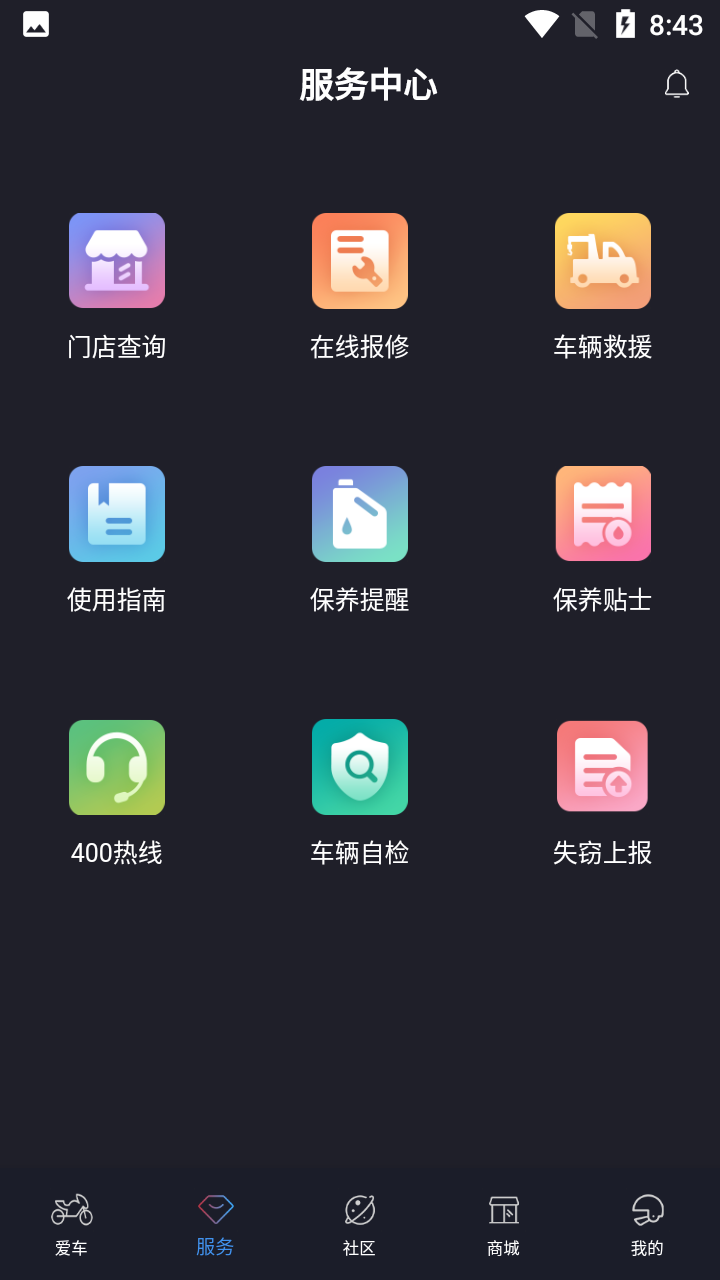Open the notification bell
The image size is (720, 1280).
coord(676,84)
